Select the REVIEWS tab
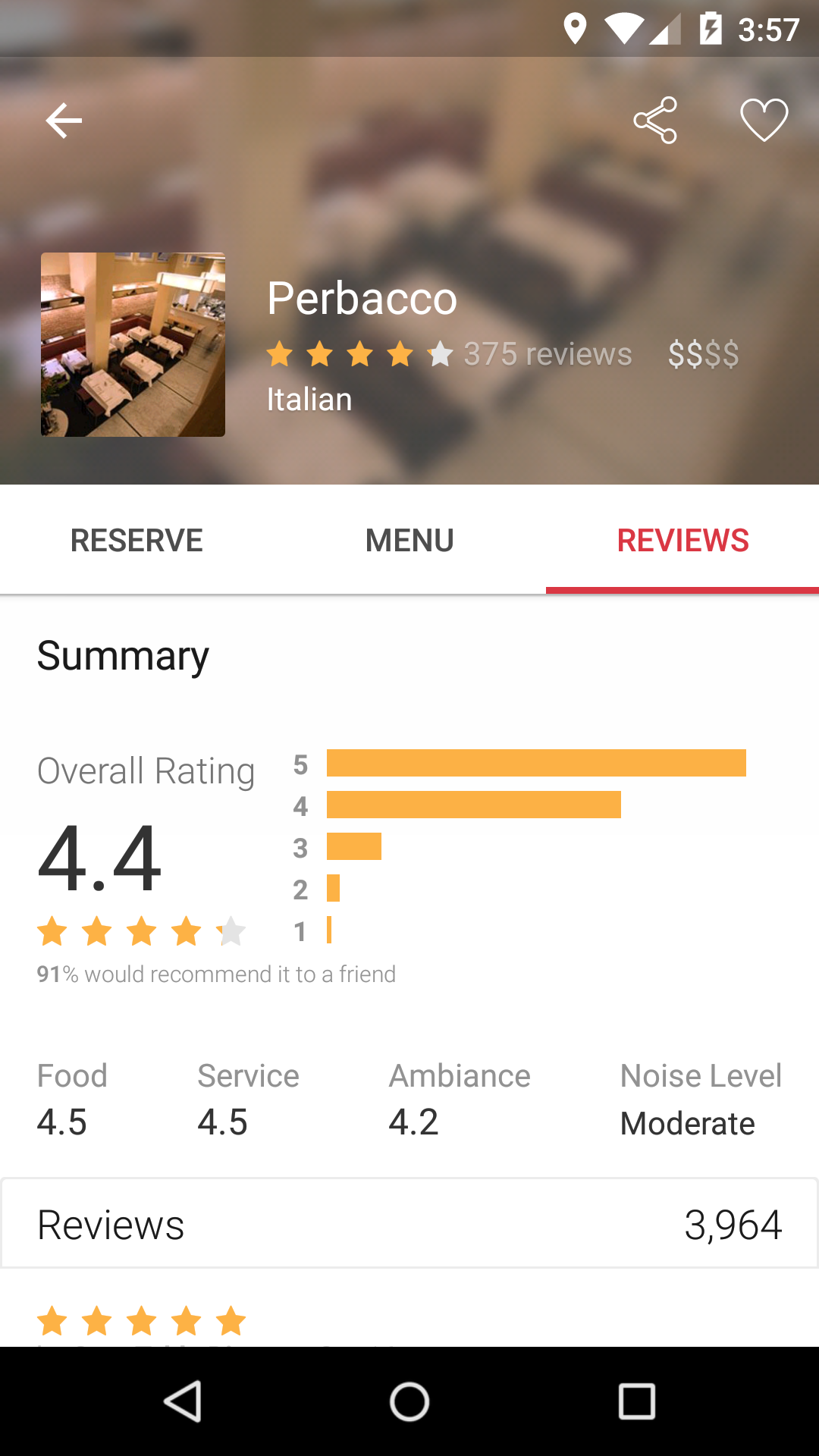 coord(682,540)
